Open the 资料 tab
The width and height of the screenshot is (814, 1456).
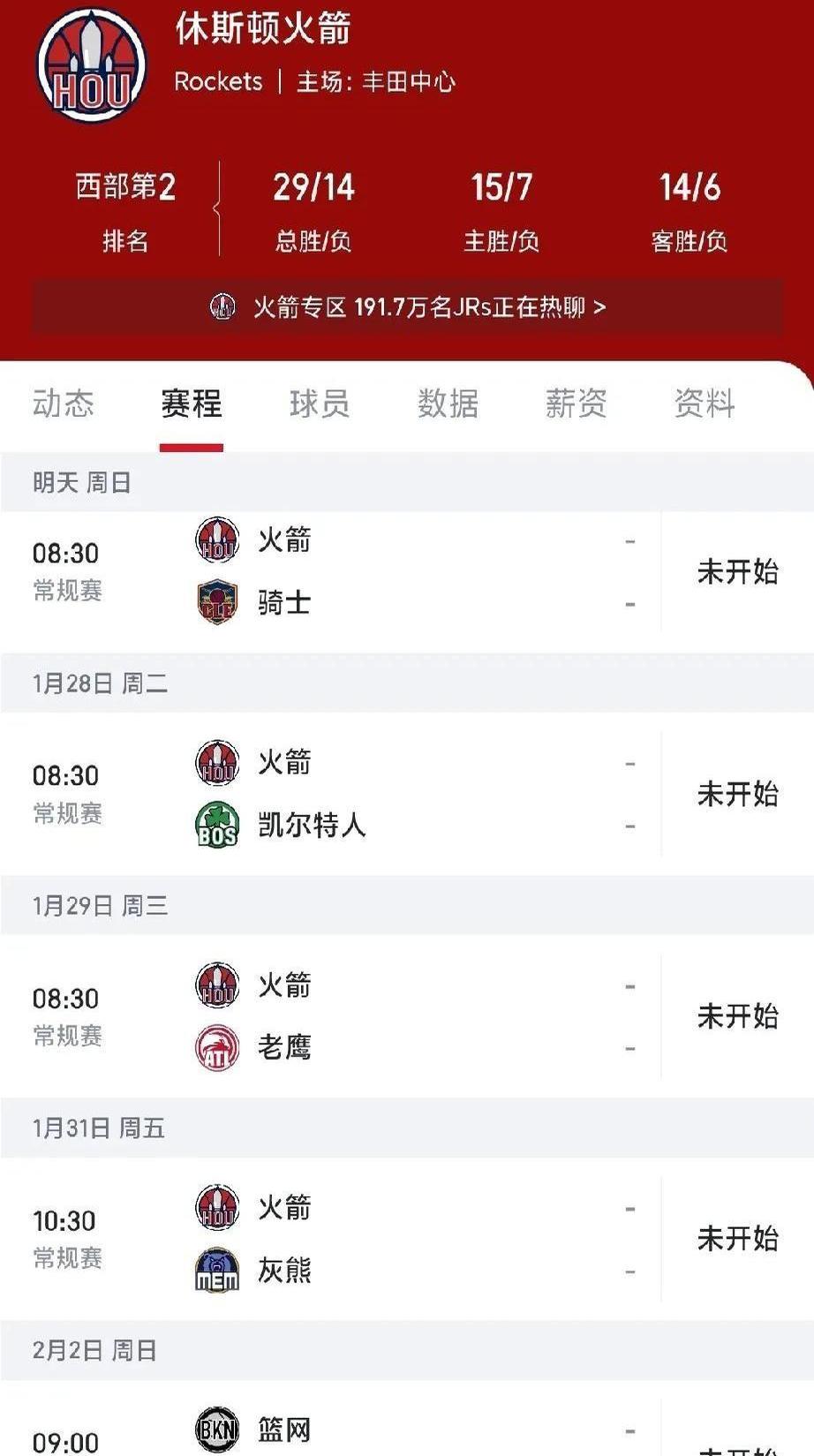click(x=705, y=404)
